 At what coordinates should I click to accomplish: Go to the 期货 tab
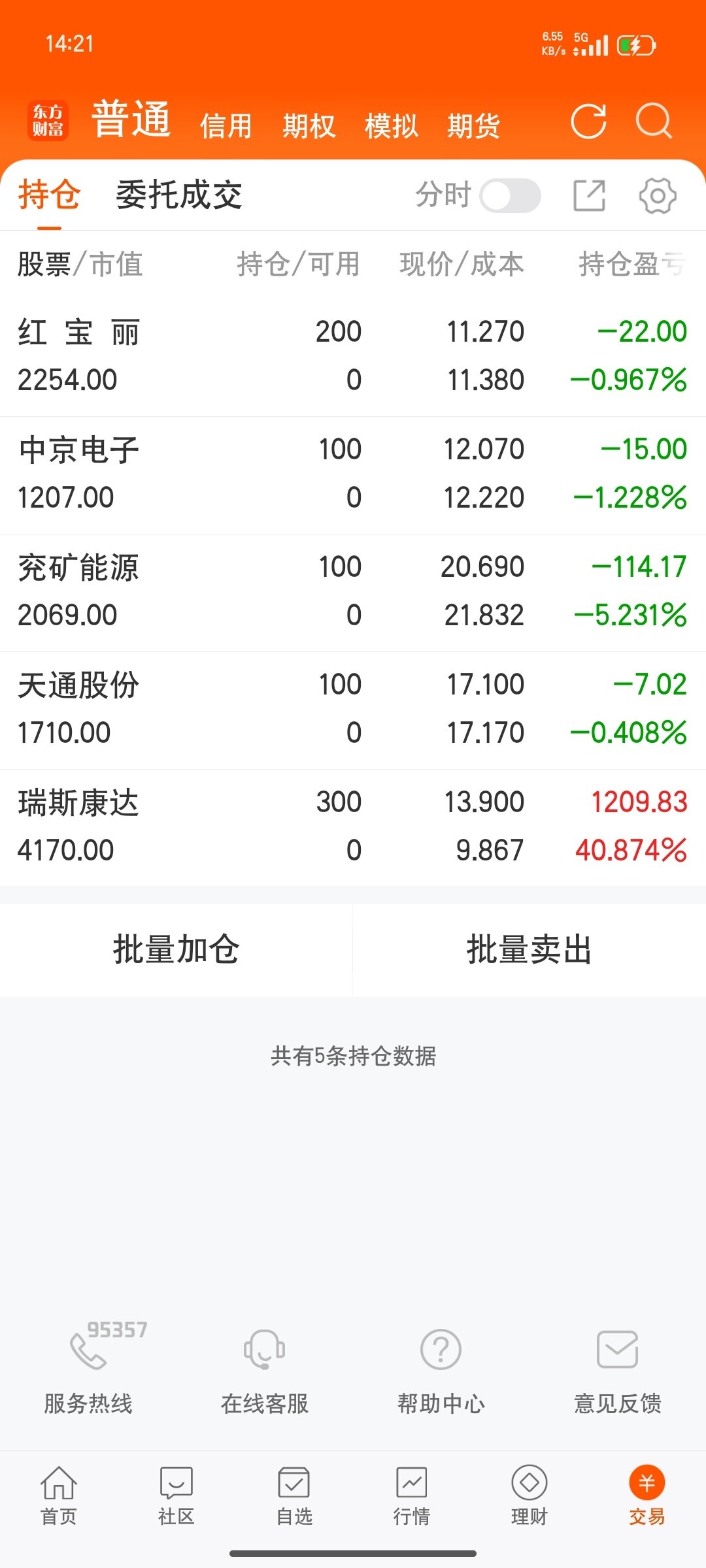473,125
